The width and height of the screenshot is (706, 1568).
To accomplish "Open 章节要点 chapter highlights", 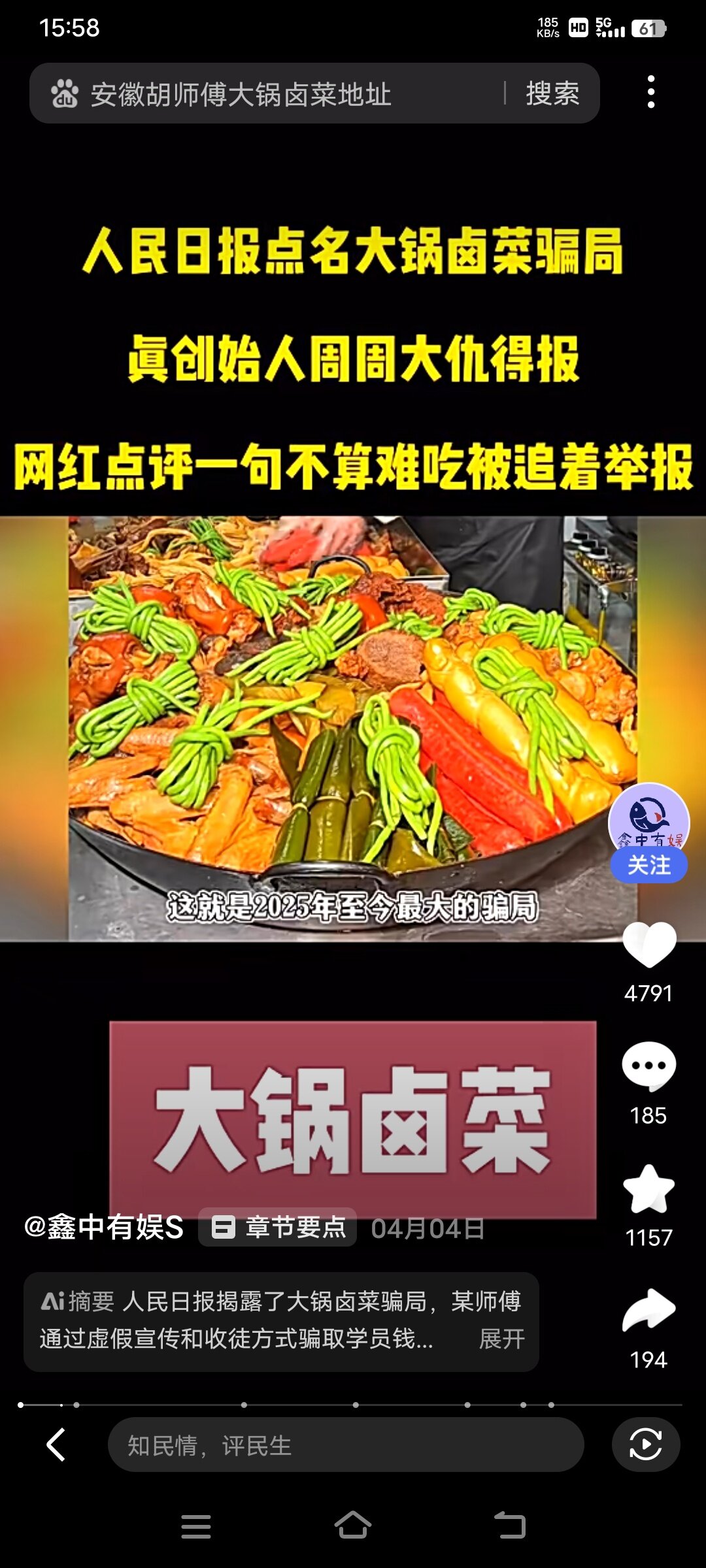I will 278,1227.
